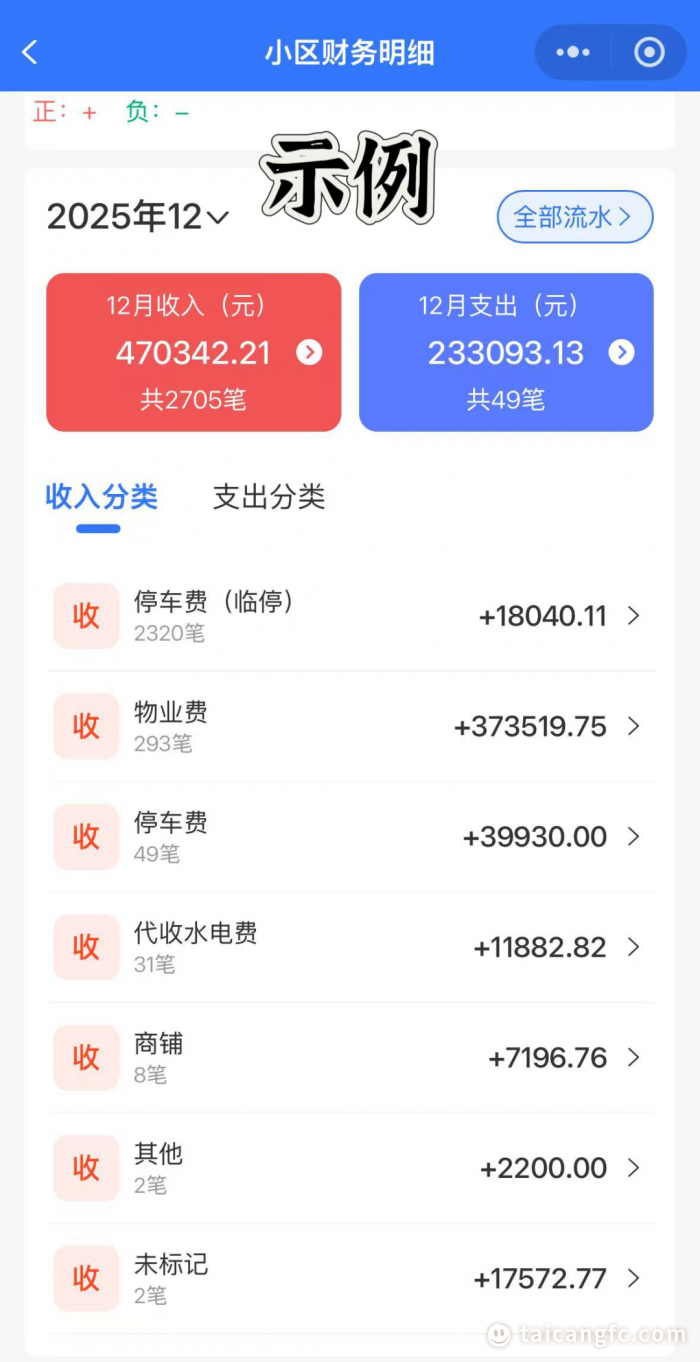Image resolution: width=700 pixels, height=1362 pixels.
Task: Open the 物业费 income row
Action: (350, 727)
